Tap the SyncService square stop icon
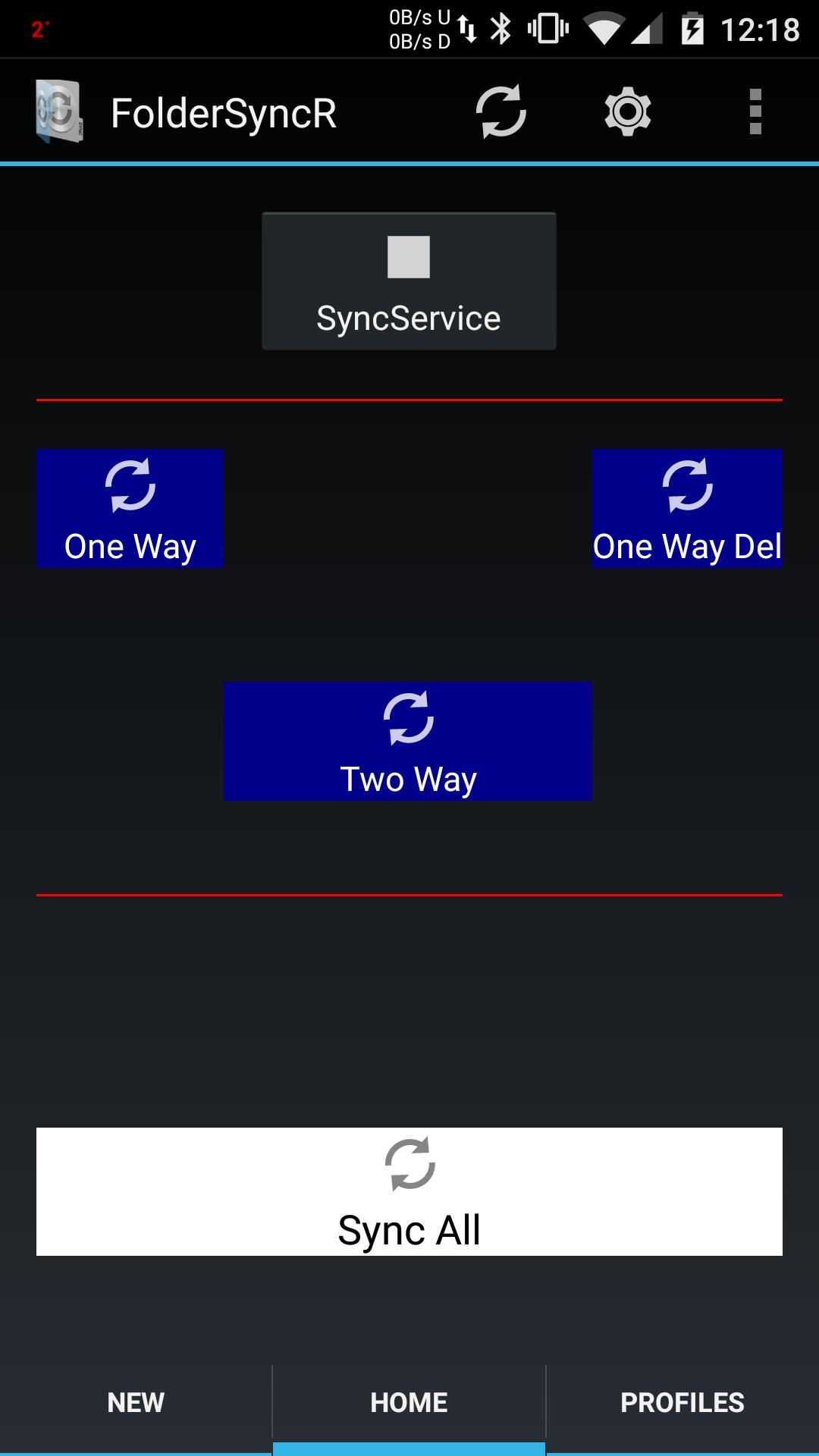Viewport: 819px width, 1456px height. 408,258
